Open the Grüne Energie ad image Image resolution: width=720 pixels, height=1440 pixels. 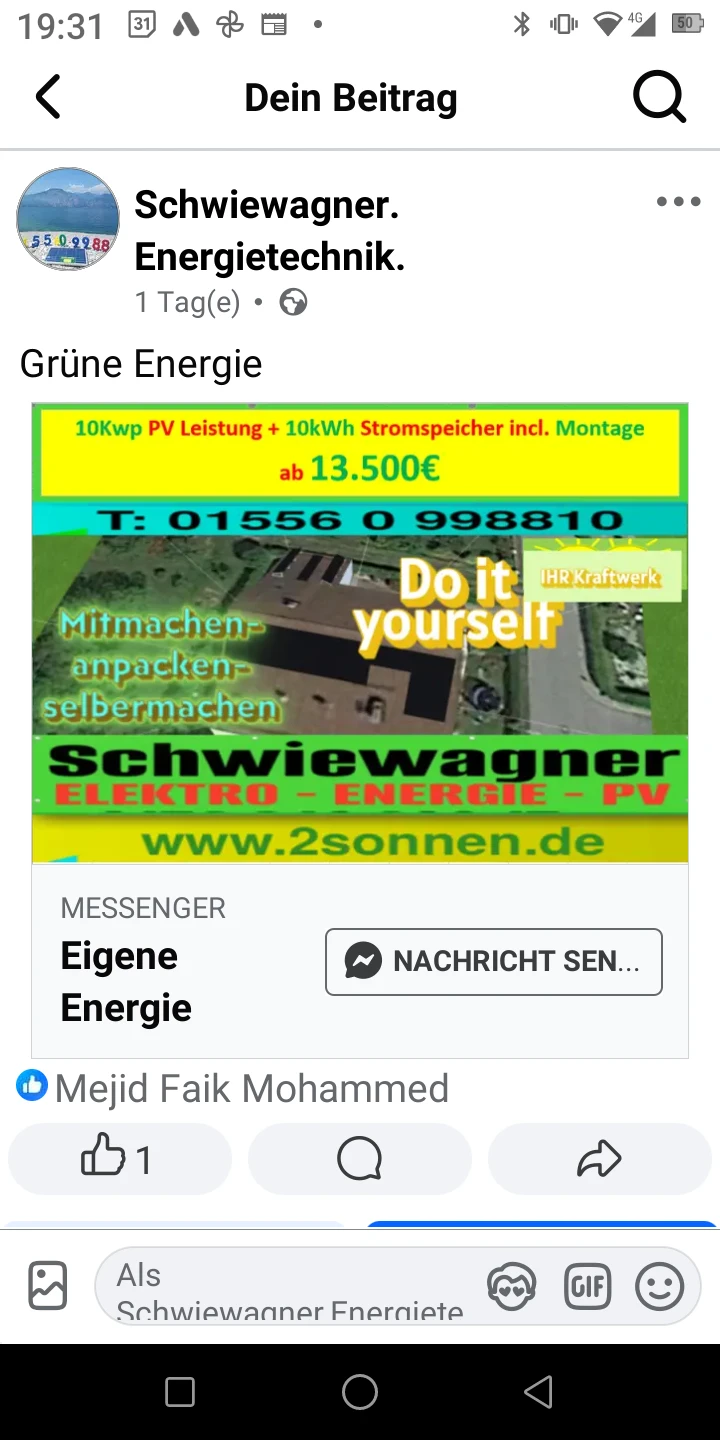click(x=360, y=632)
